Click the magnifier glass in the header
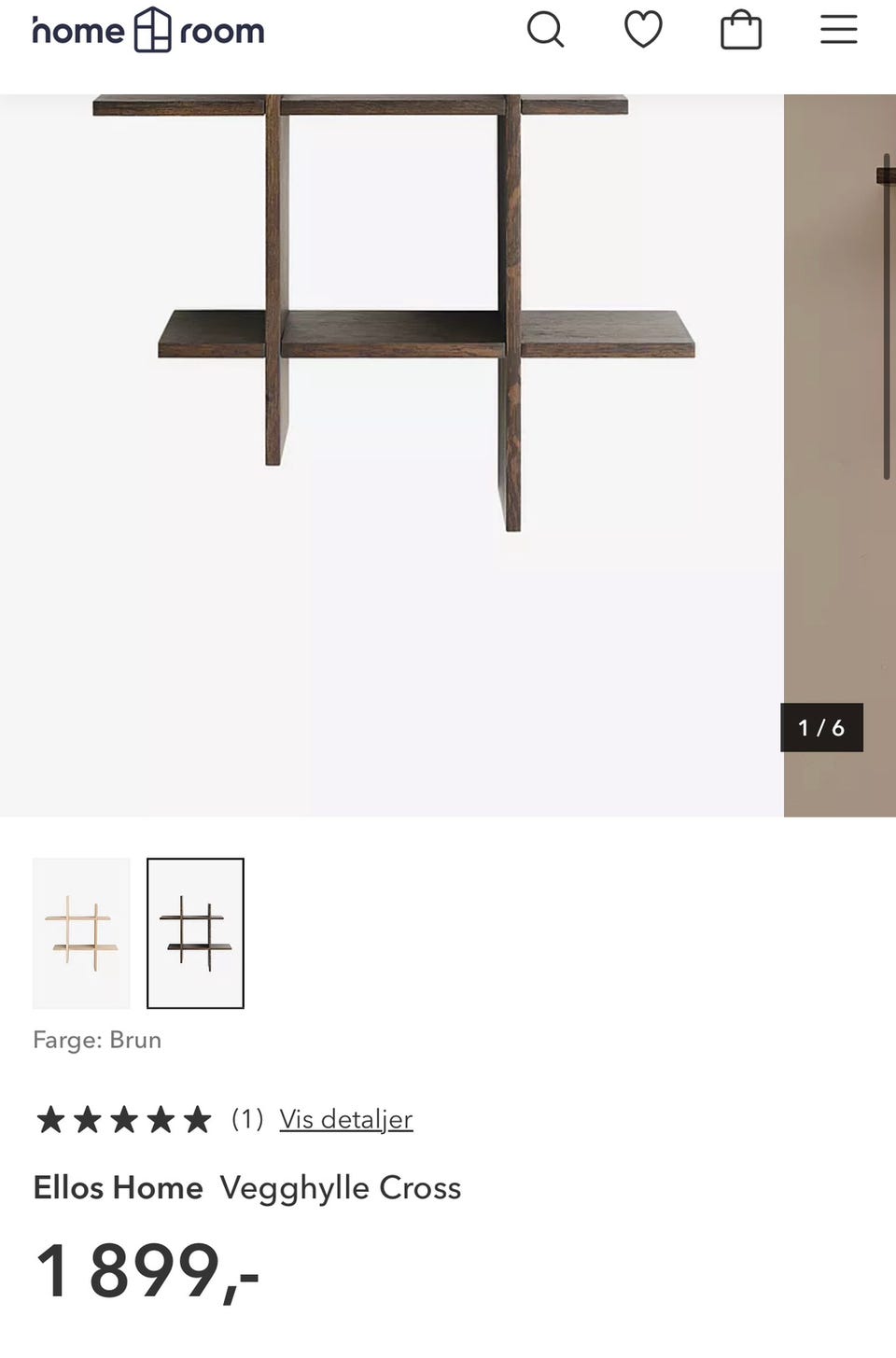 pyautogui.click(x=547, y=29)
